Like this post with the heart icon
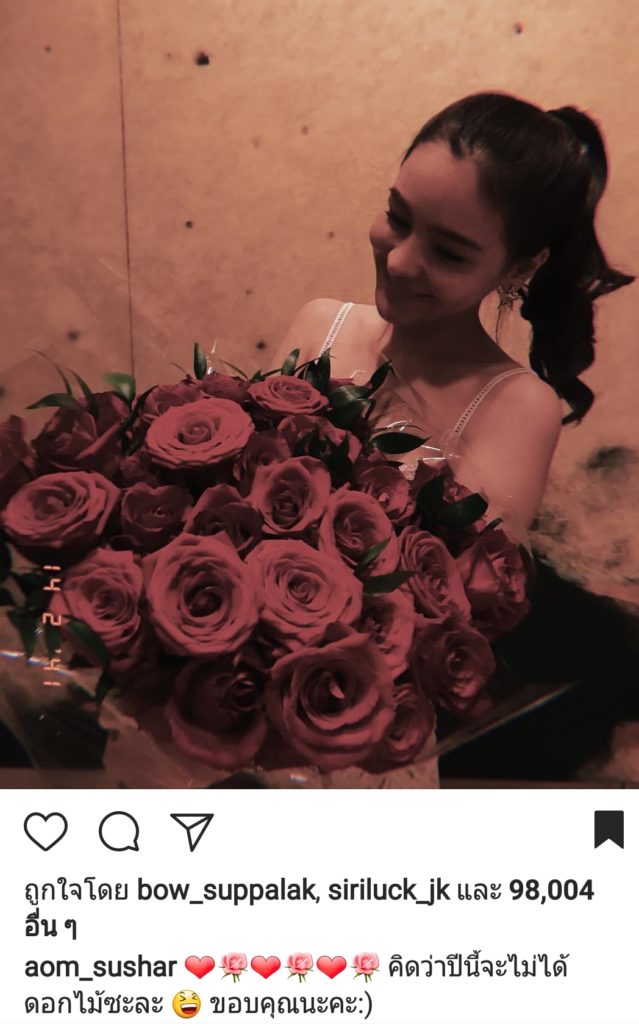Viewport: 639px width, 1024px height. (45, 831)
